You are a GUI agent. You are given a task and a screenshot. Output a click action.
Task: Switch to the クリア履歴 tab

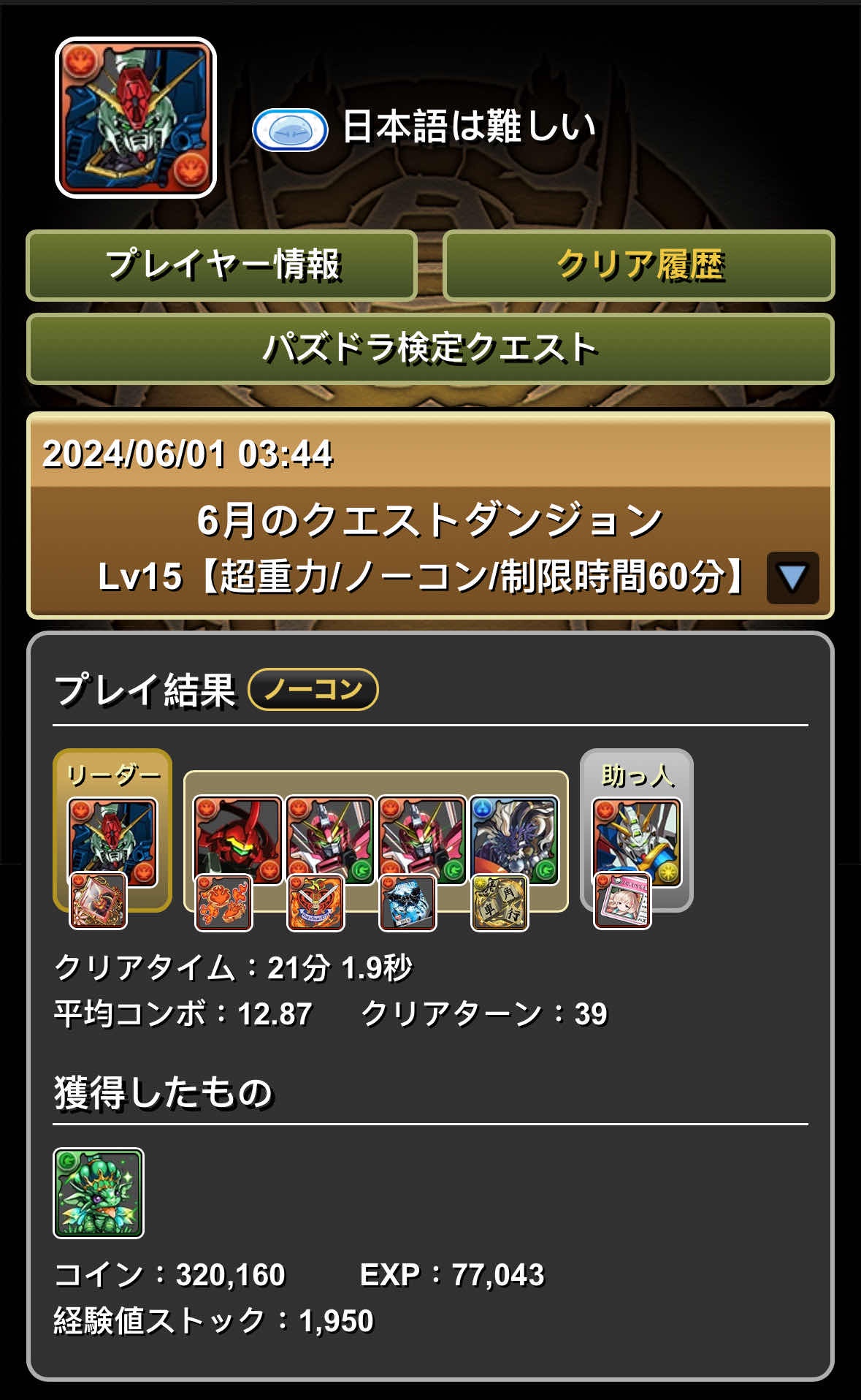[638, 265]
